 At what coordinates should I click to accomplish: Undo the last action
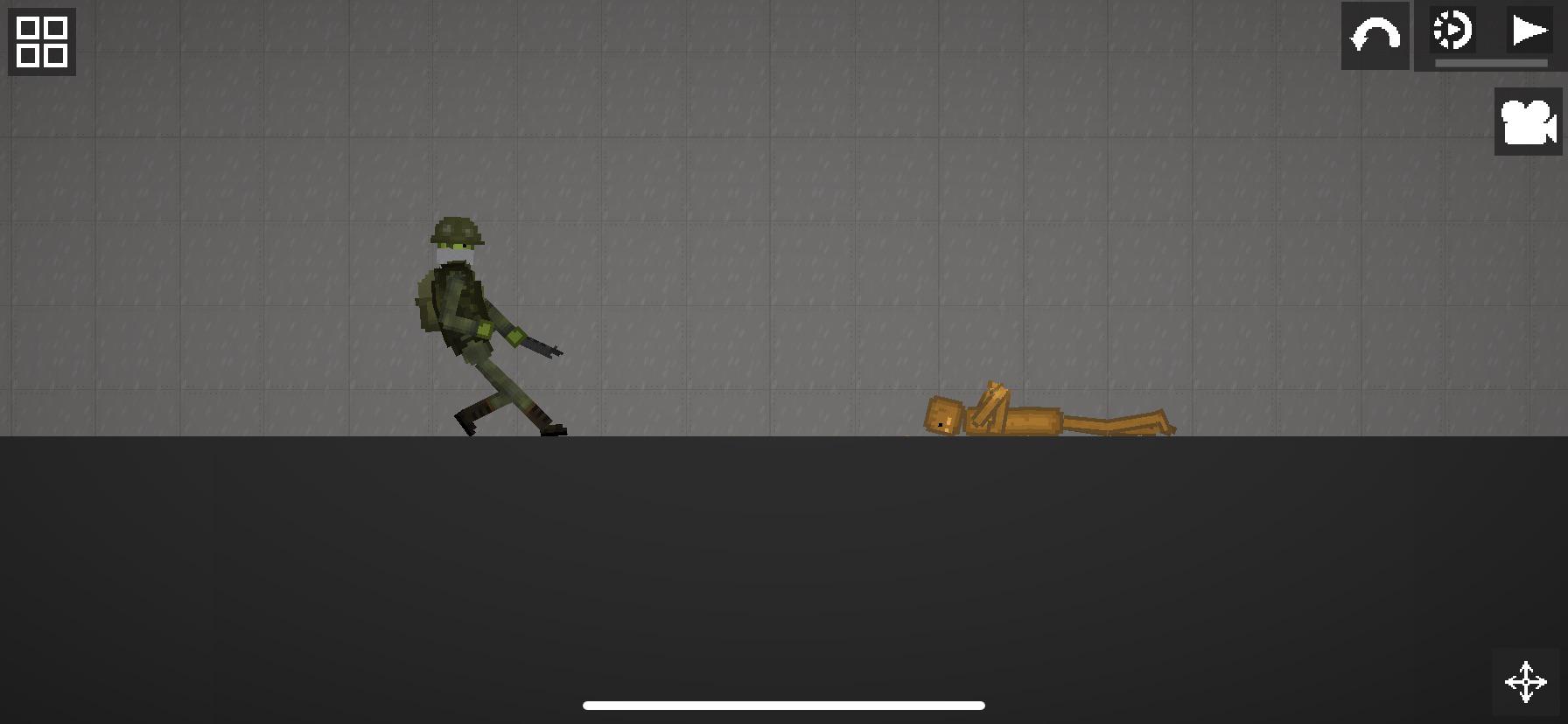pos(1375,37)
